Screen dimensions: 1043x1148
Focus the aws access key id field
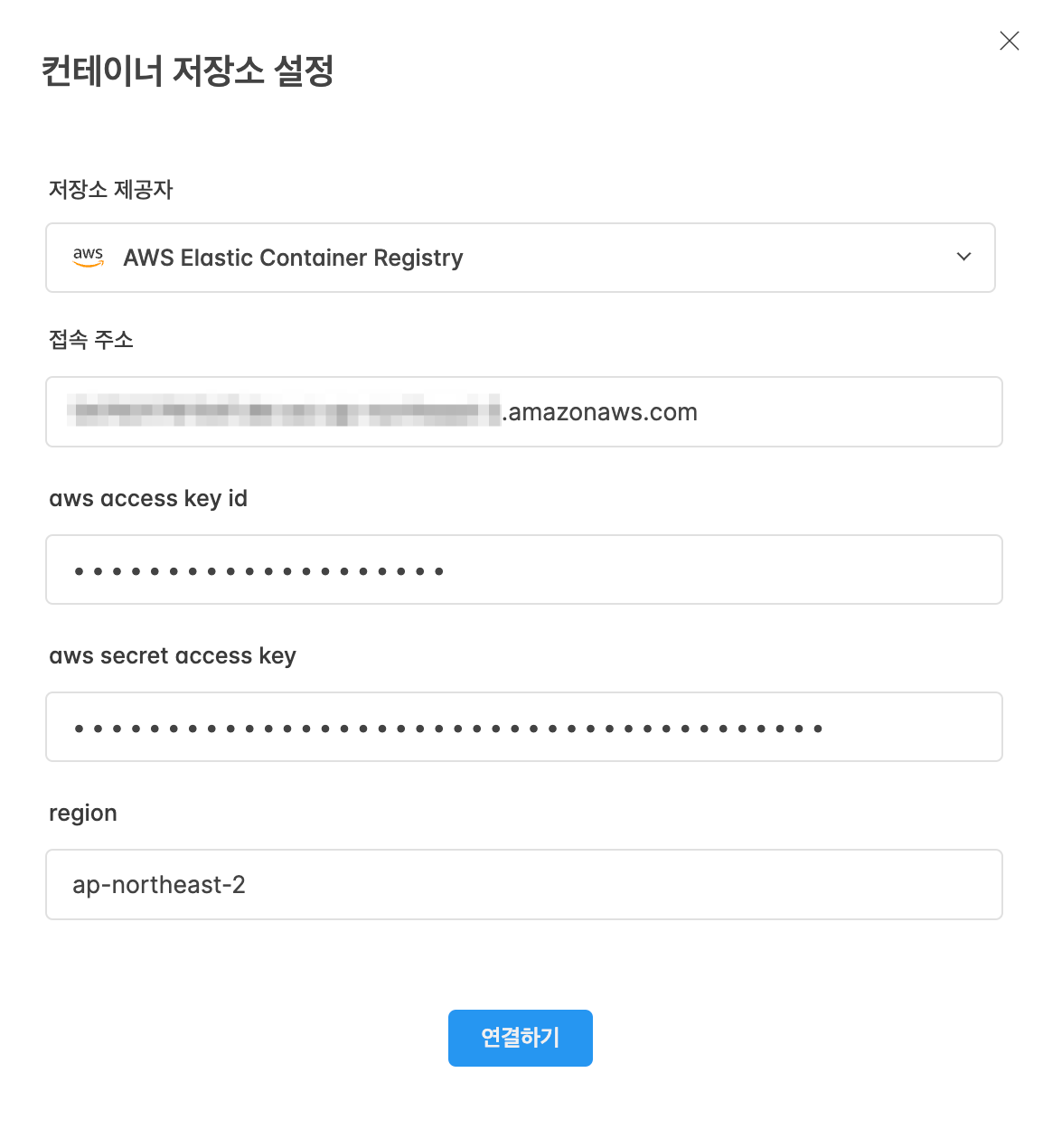coord(524,569)
